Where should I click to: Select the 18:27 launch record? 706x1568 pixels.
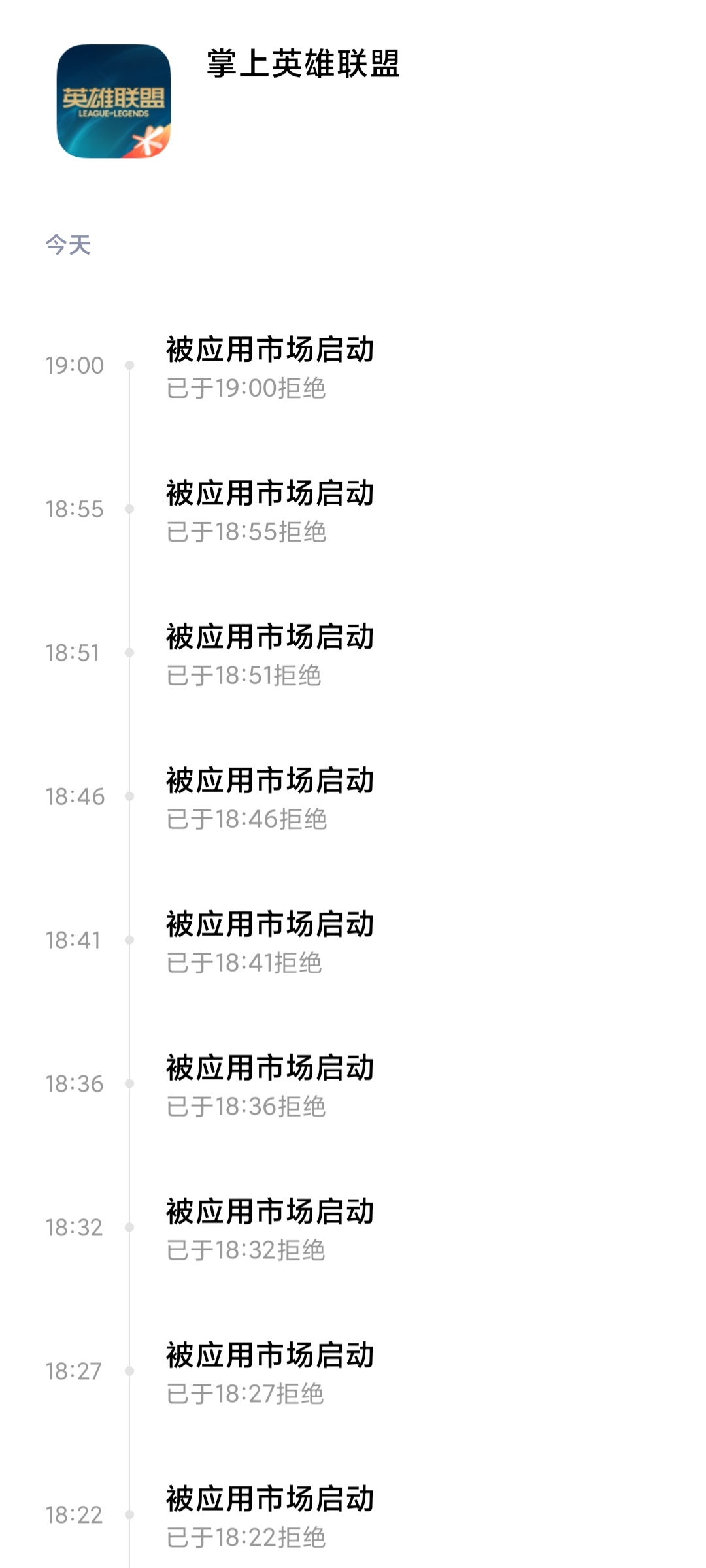click(x=269, y=1372)
